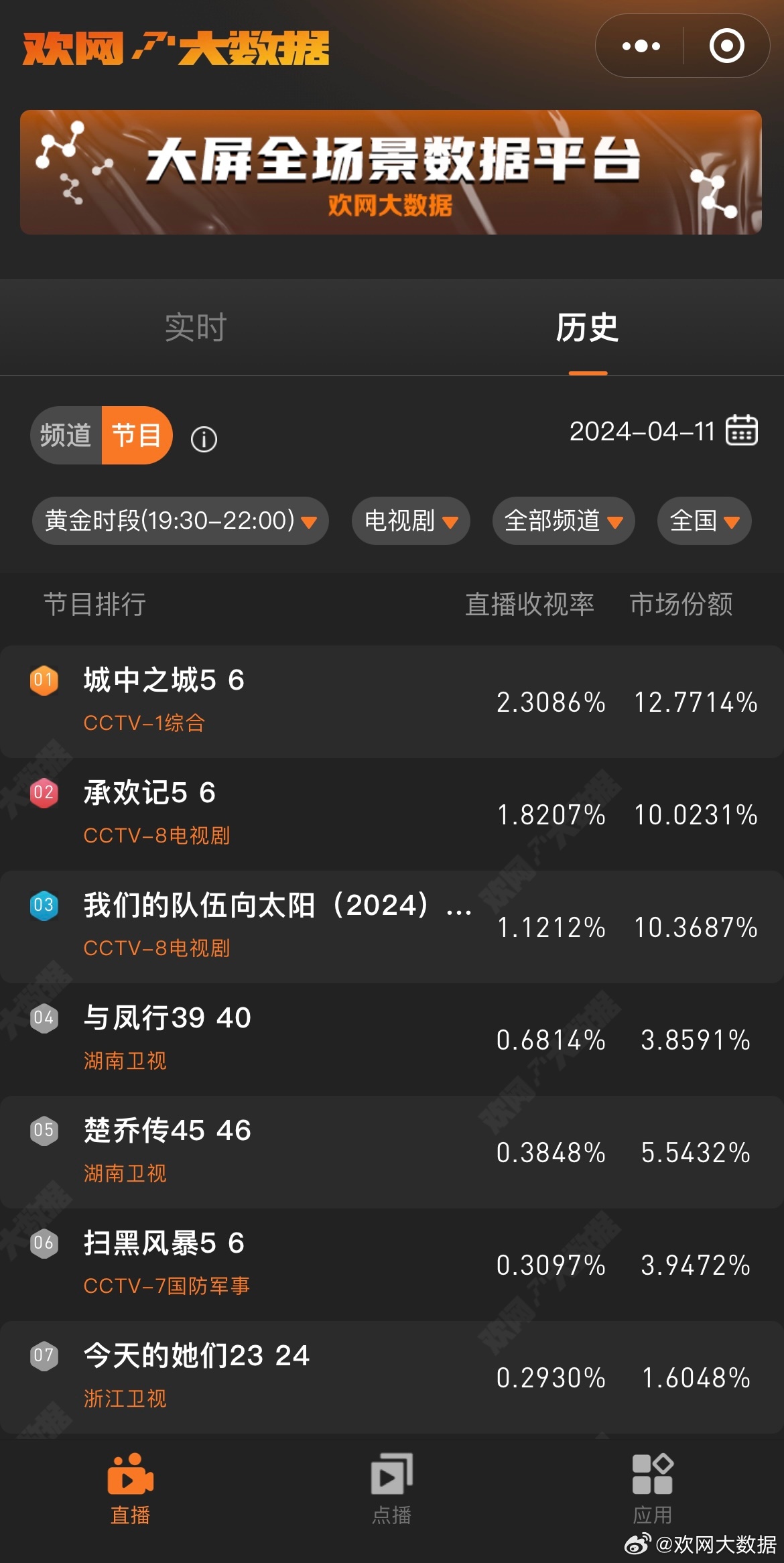Open the 应用 bottom tab
Viewport: 784px width, 1563px height.
tap(653, 1489)
